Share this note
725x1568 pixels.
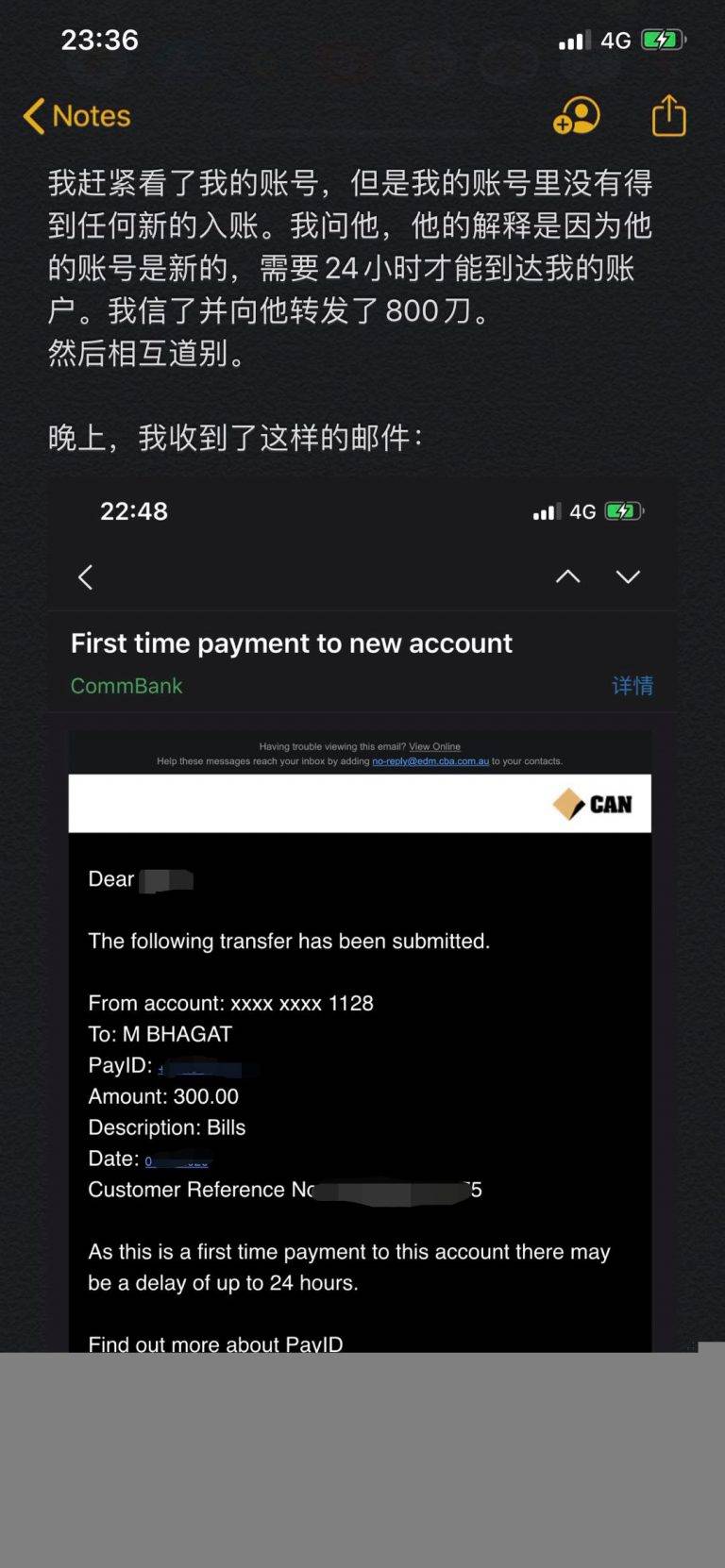pos(668,116)
